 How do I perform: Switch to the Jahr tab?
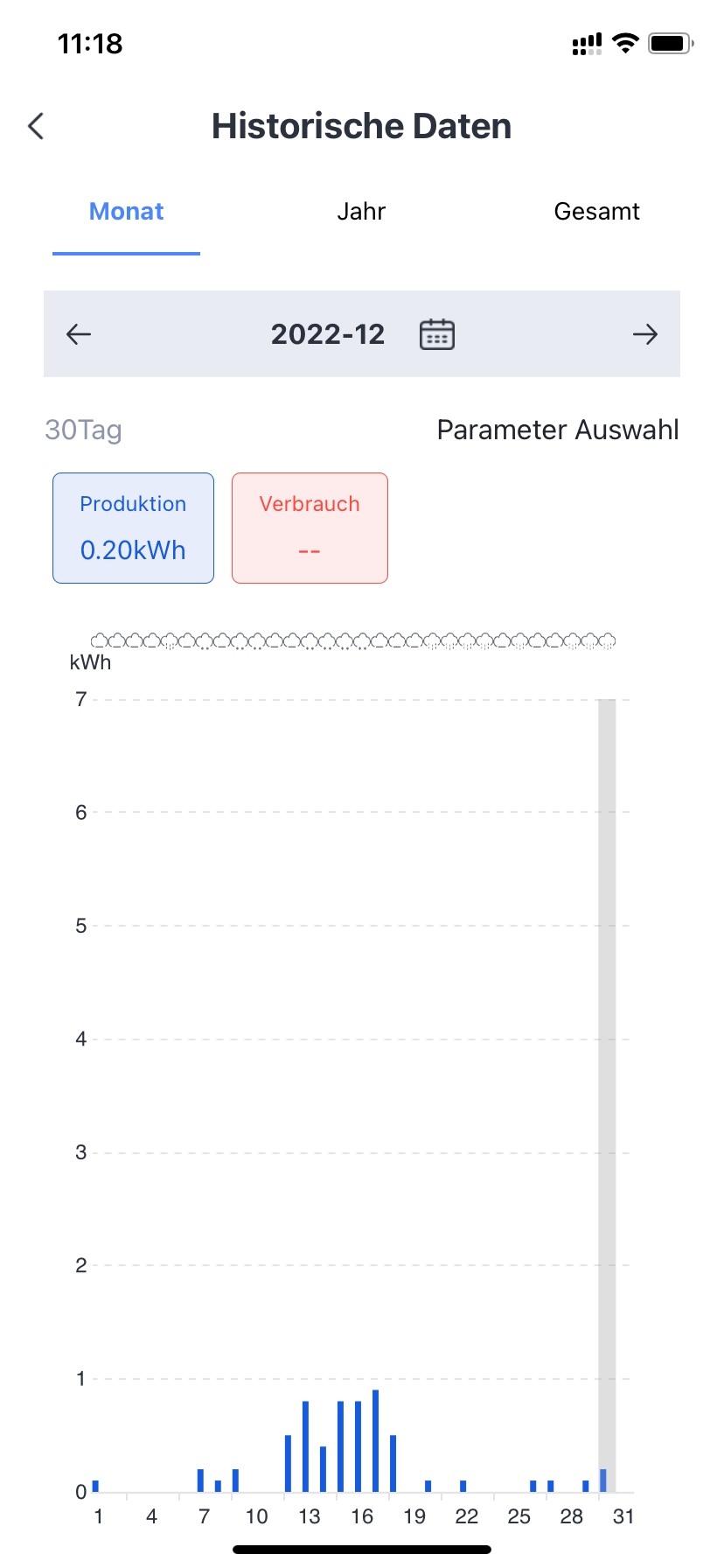[361, 212]
